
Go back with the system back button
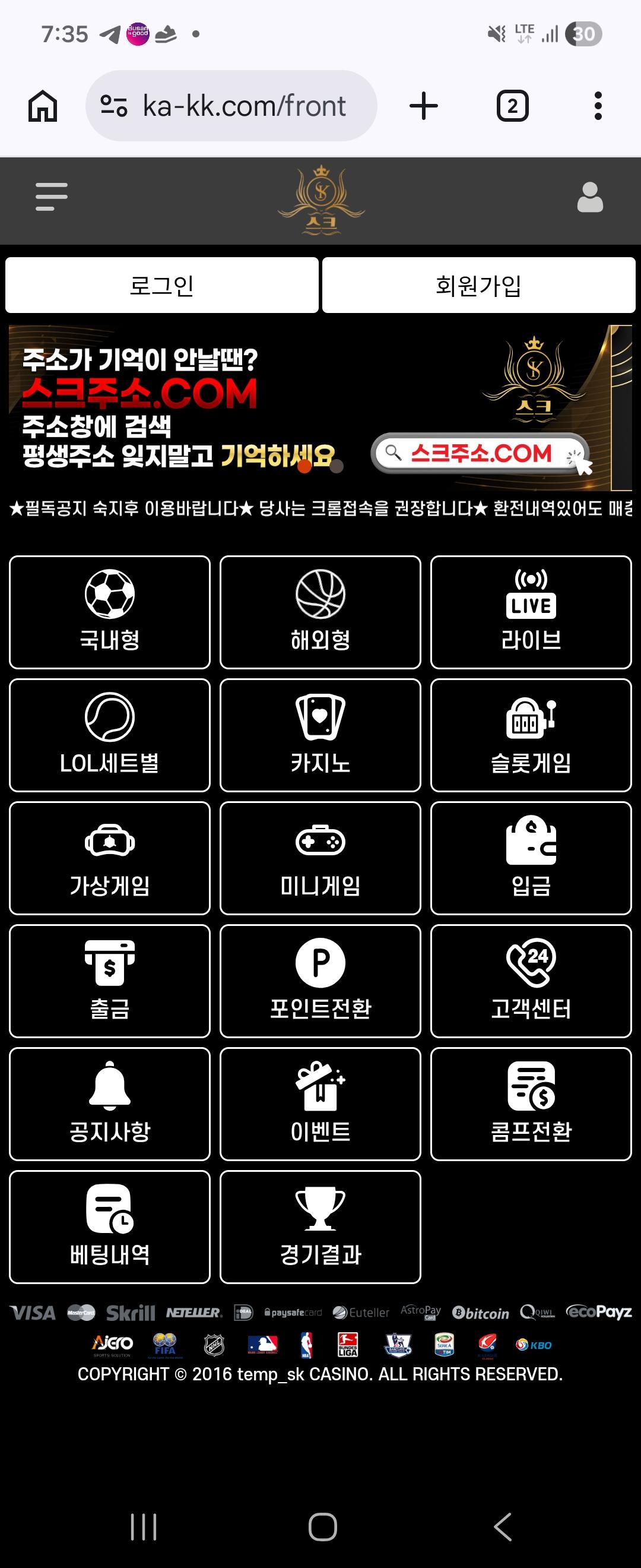[x=502, y=1526]
